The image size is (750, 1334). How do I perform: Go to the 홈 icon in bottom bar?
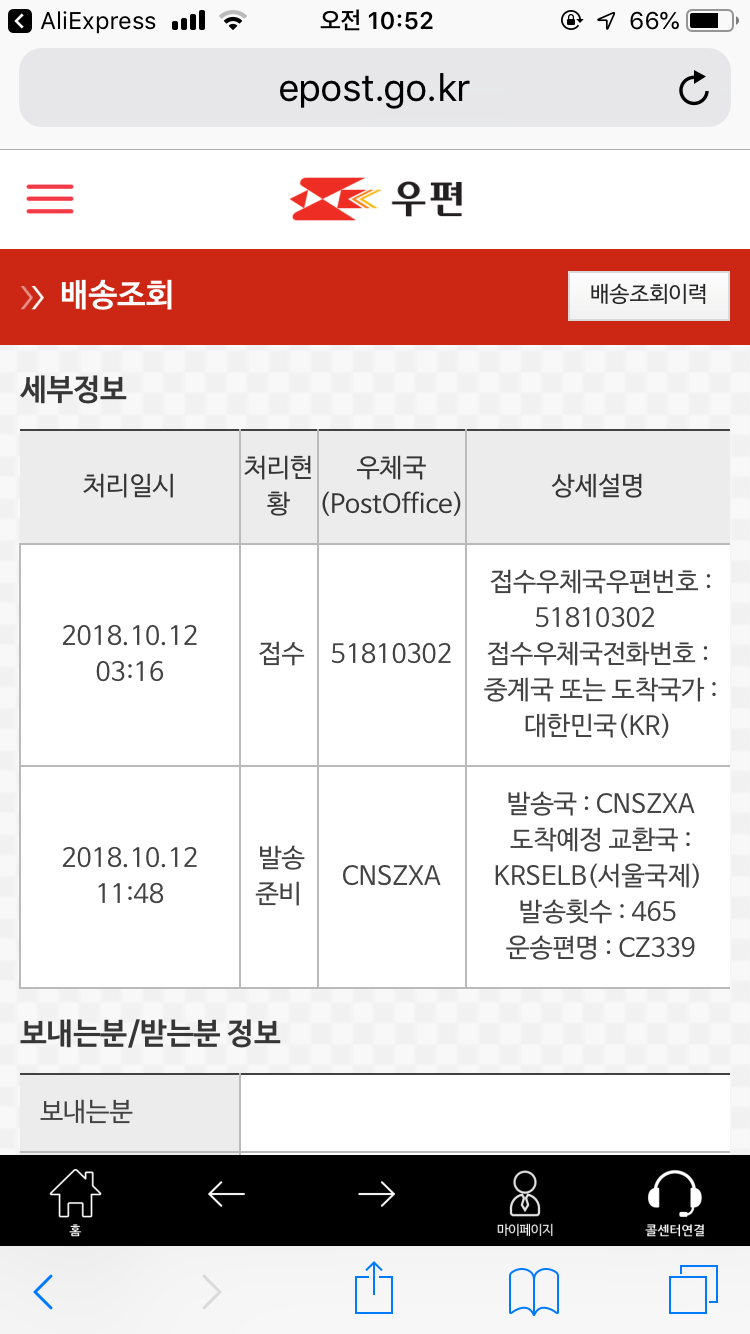tap(75, 1202)
